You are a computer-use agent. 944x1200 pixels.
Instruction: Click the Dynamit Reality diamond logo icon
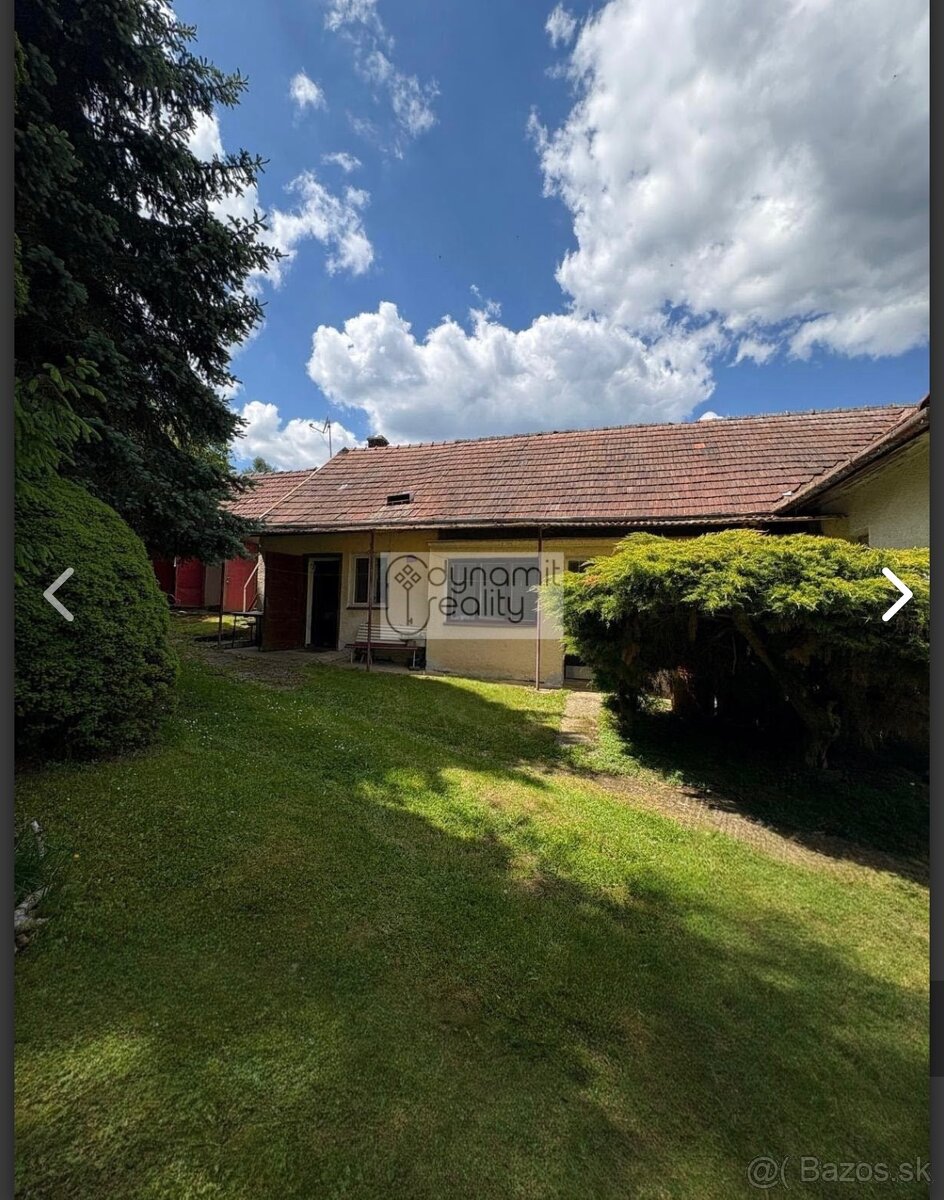(408, 592)
